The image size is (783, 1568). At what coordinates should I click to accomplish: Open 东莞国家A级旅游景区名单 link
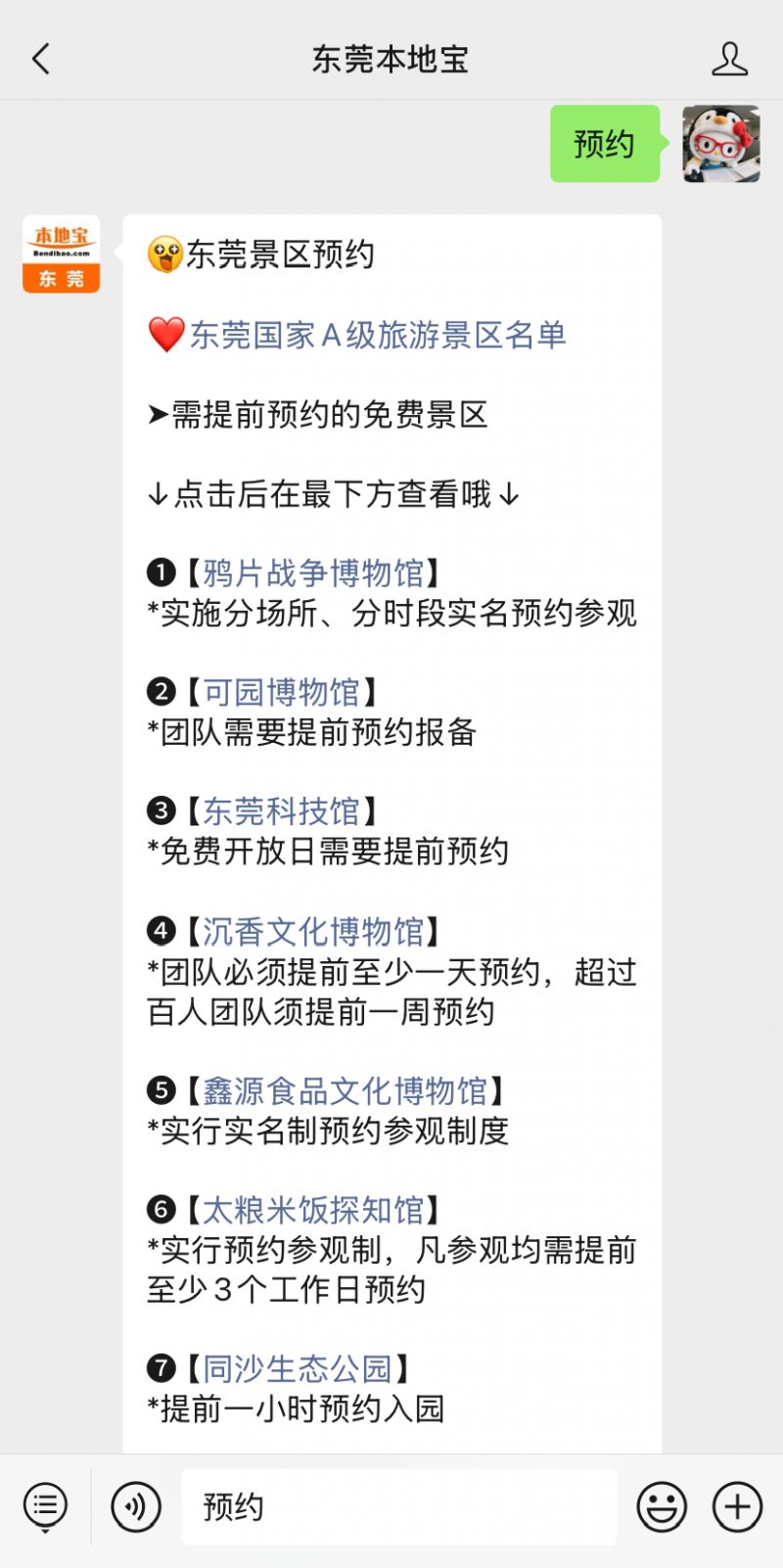377,335
